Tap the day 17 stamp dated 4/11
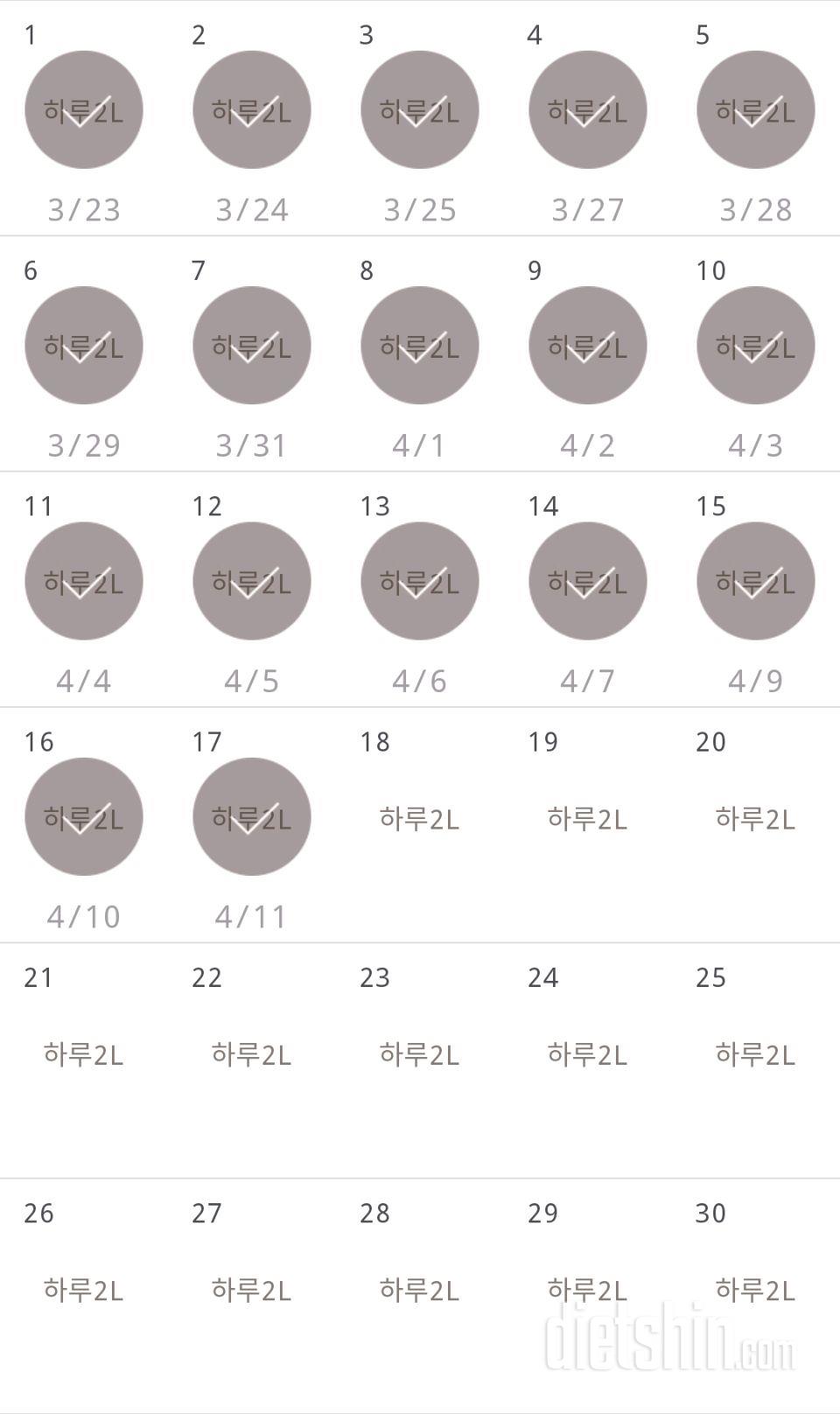The height and width of the screenshot is (1414, 840). [x=252, y=817]
